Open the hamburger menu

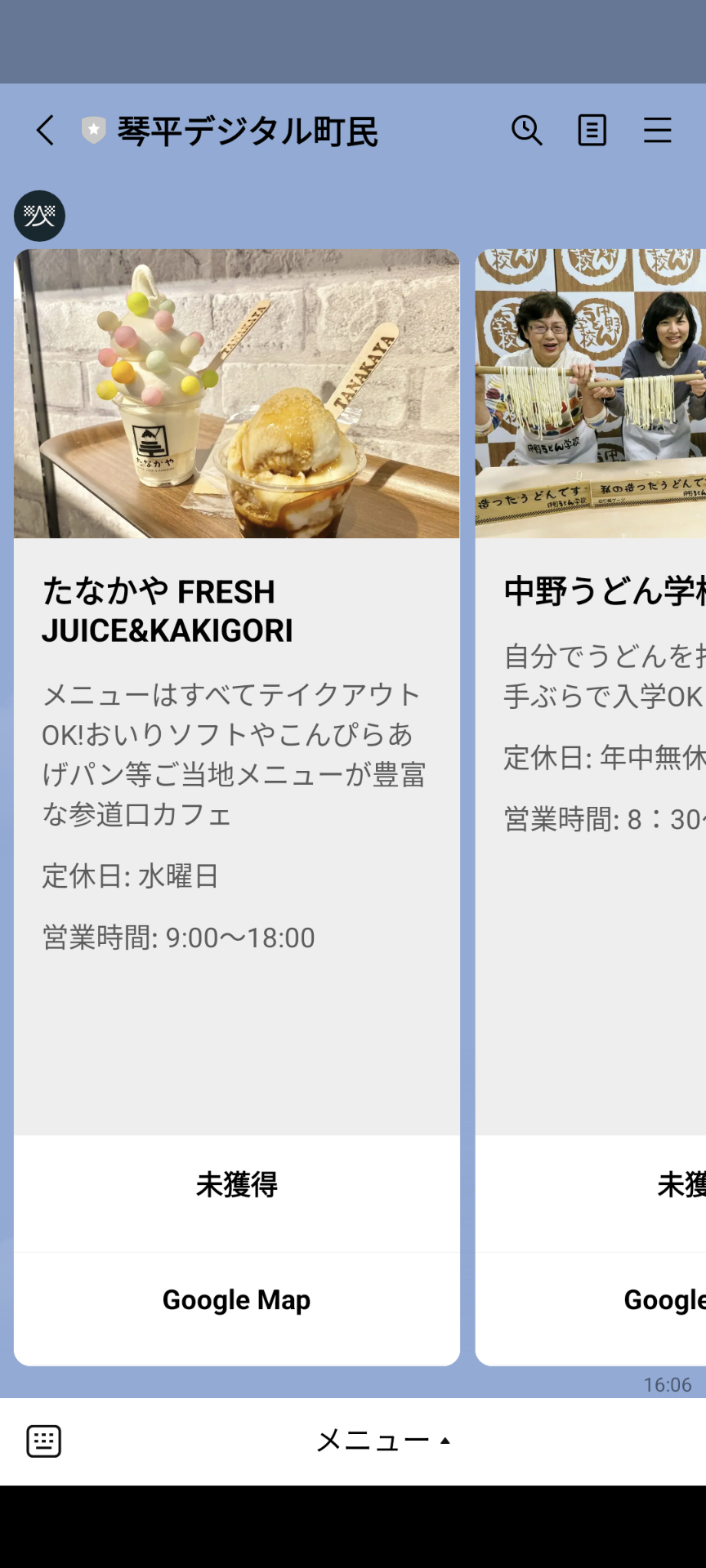[657, 131]
